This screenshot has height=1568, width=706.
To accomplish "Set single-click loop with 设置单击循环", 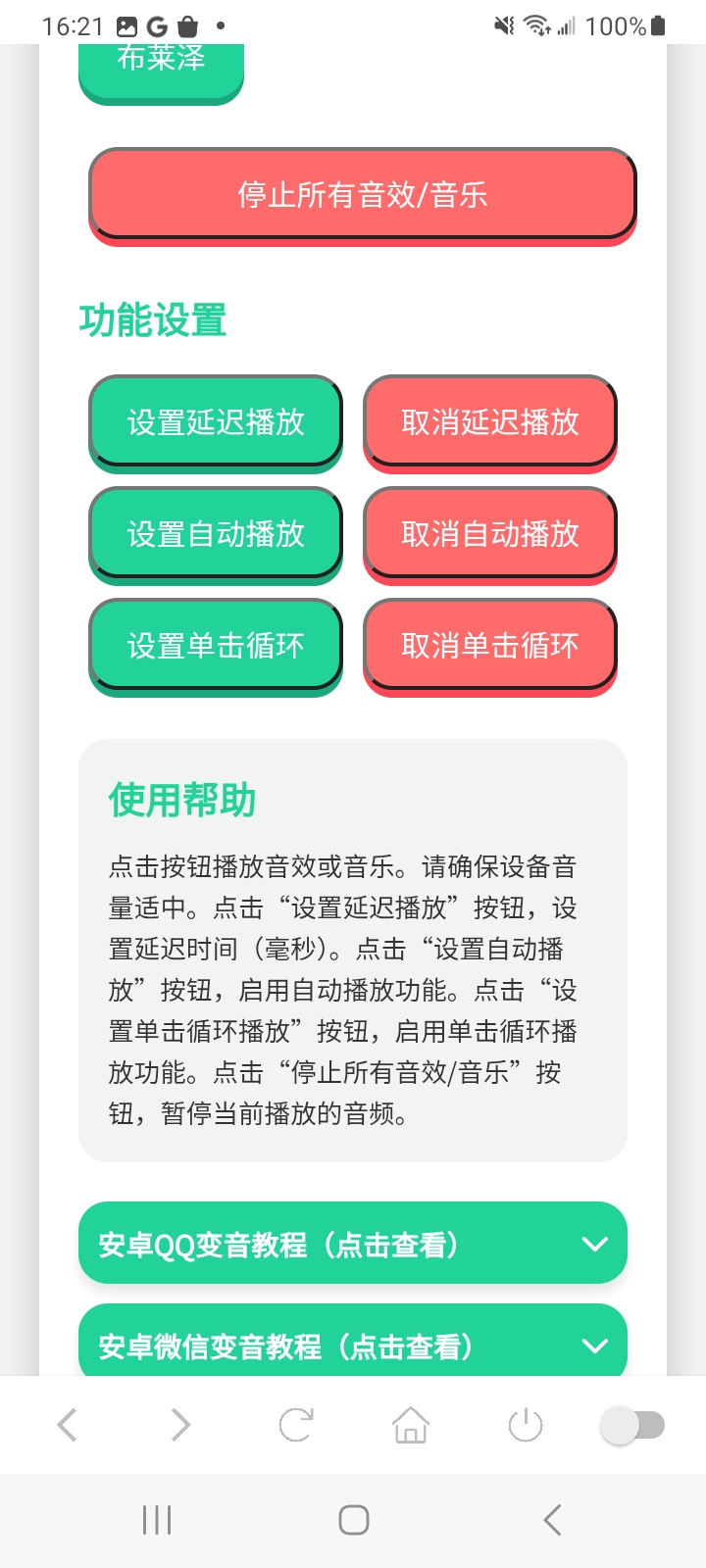I will [x=216, y=645].
